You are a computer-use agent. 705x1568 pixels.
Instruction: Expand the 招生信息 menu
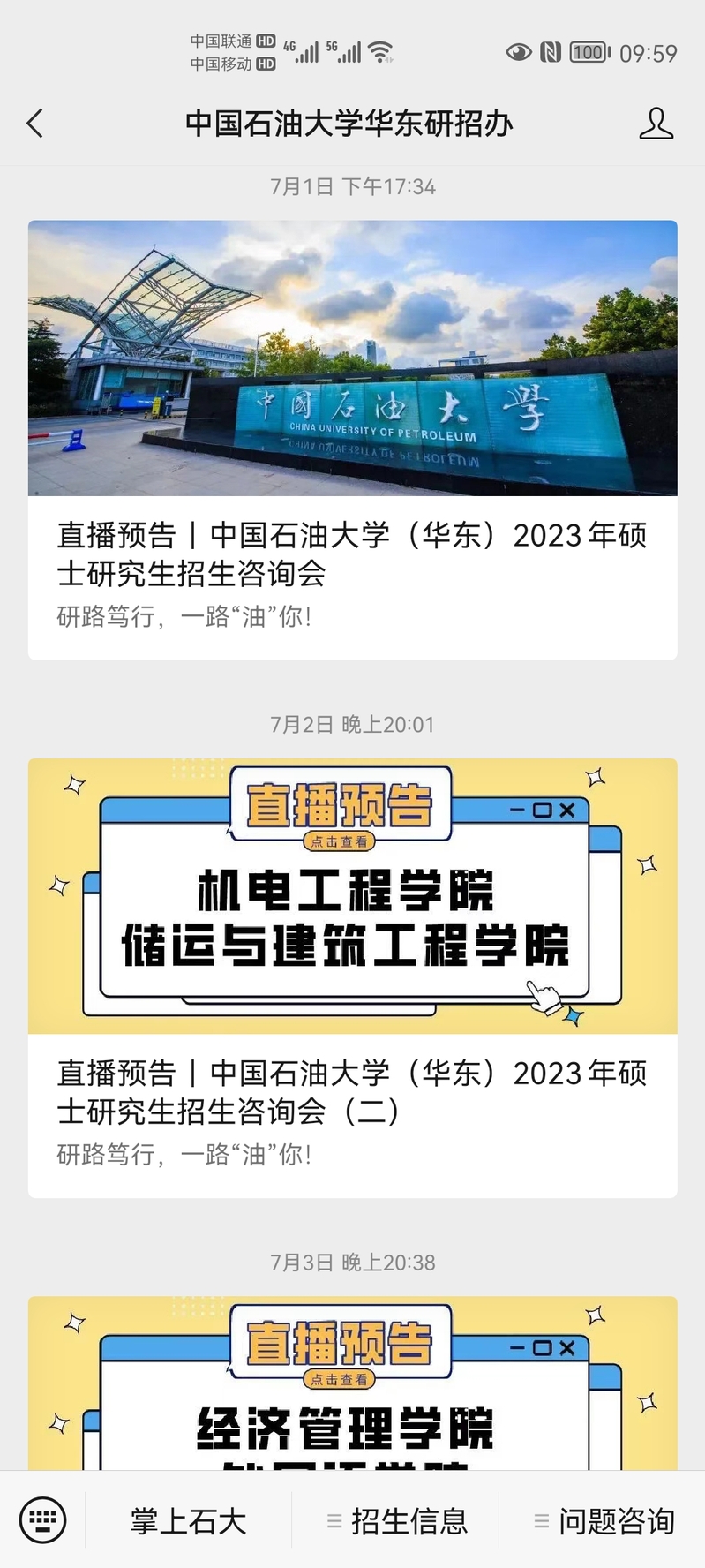(x=396, y=1520)
